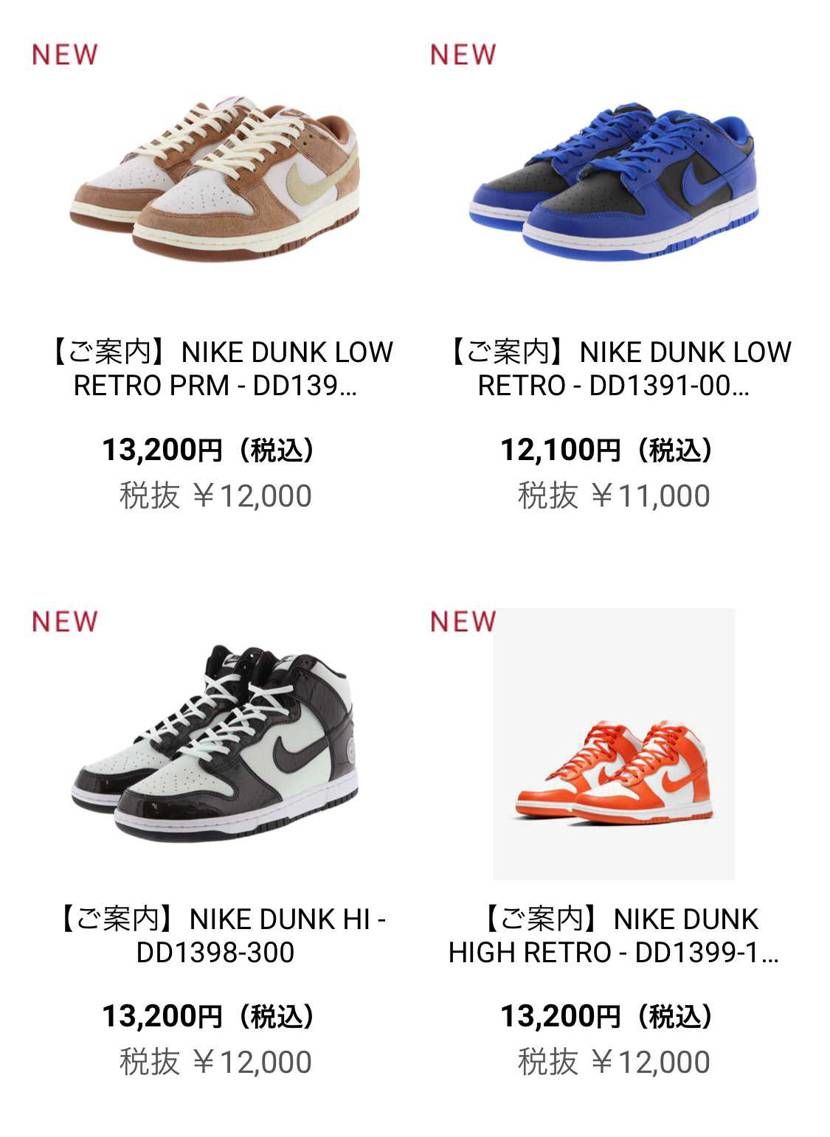
Task: Select the NIKE DUNK HI DD1398-300 item
Action: tap(216, 745)
